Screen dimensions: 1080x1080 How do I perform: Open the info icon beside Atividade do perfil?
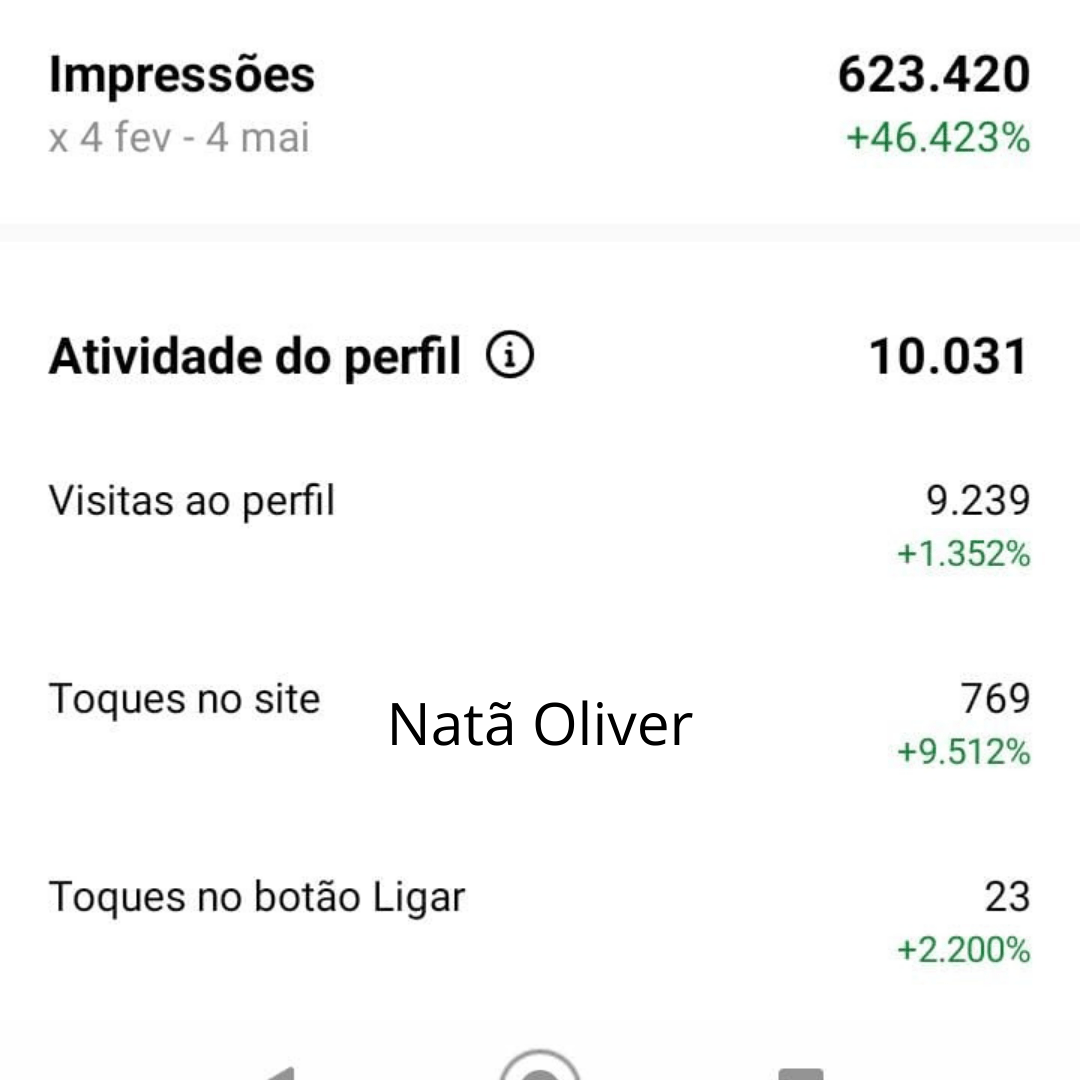510,355
